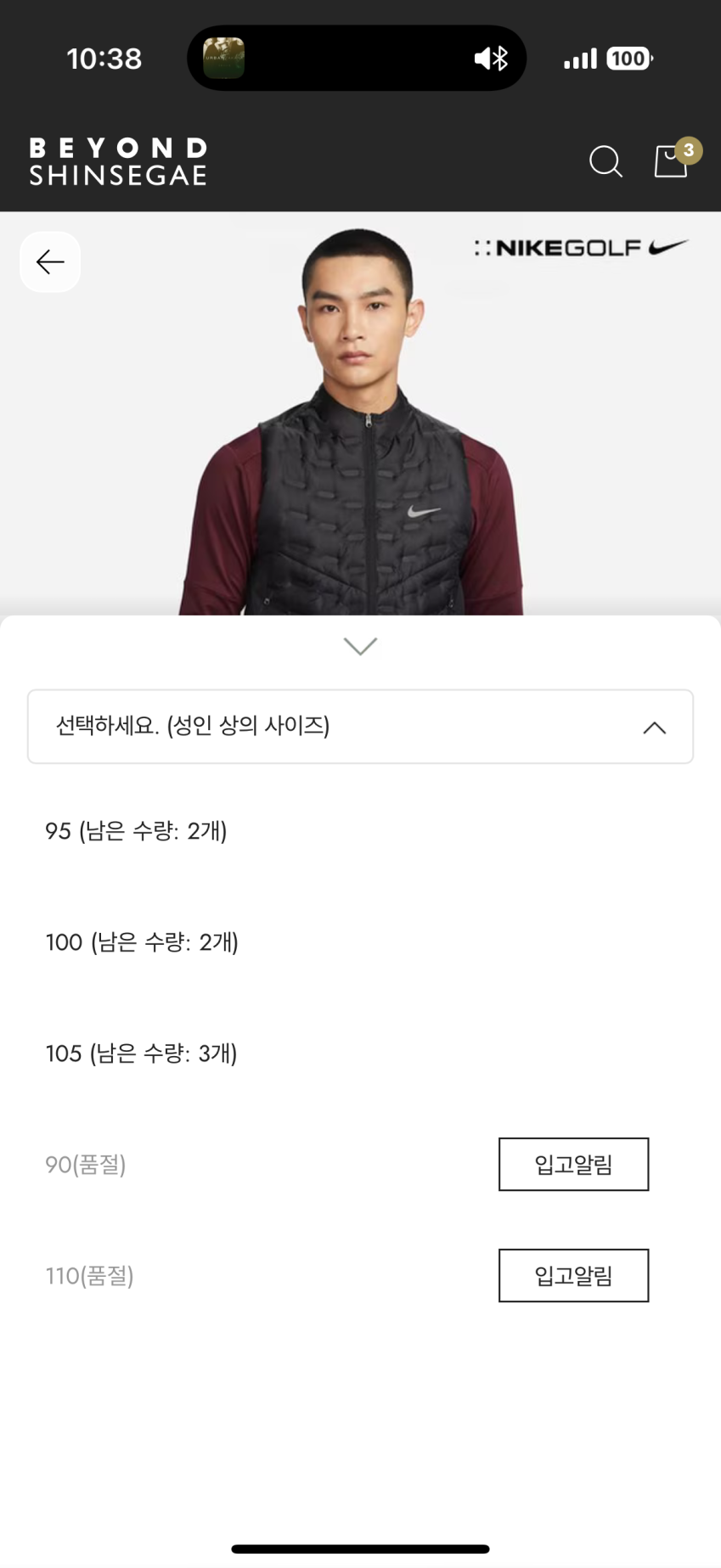Collapse the option sheet with the down chevron
Viewport: 721px width, 1568px height.
click(x=360, y=647)
